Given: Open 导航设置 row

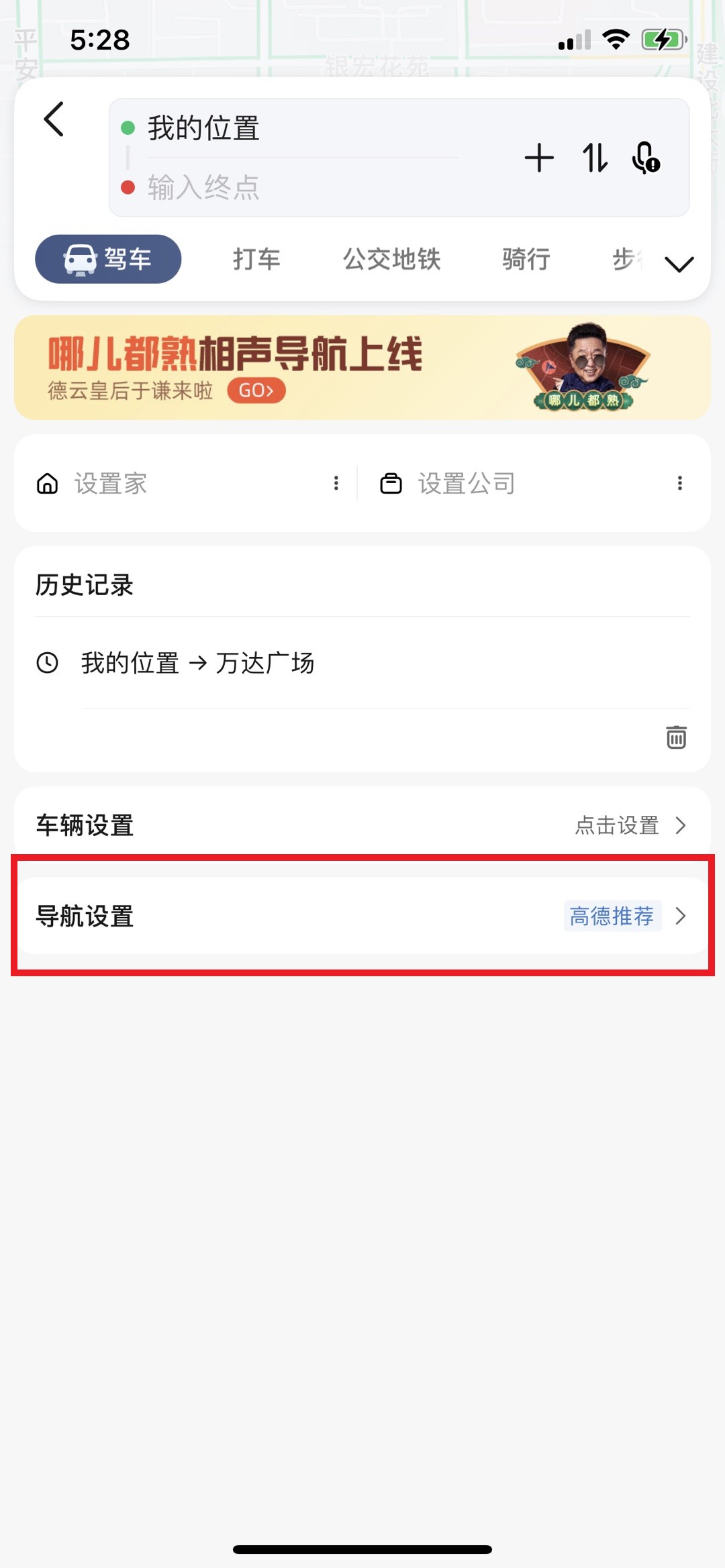Looking at the screenshot, I should click(362, 916).
